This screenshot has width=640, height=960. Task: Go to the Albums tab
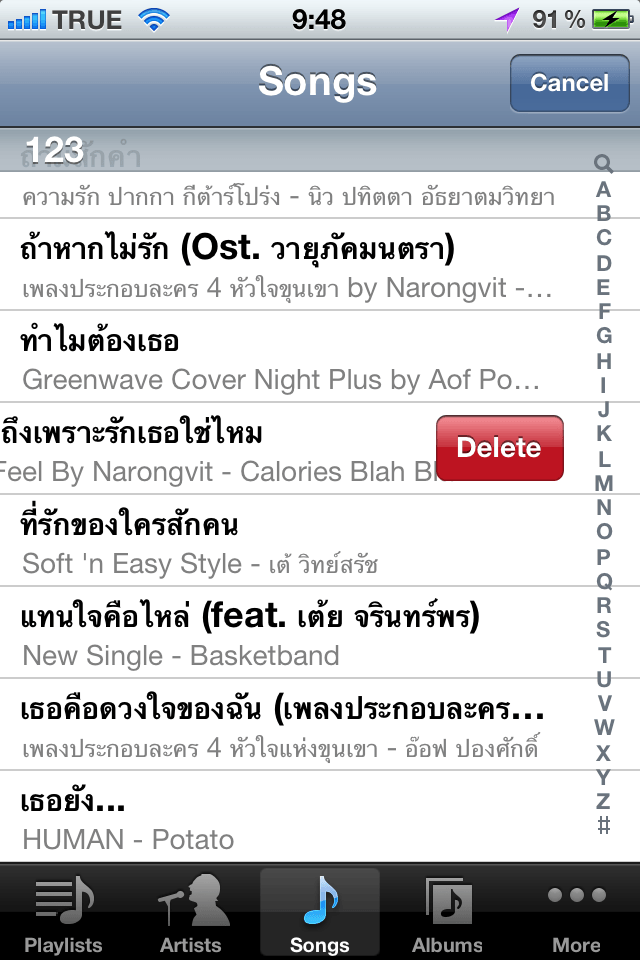click(447, 912)
